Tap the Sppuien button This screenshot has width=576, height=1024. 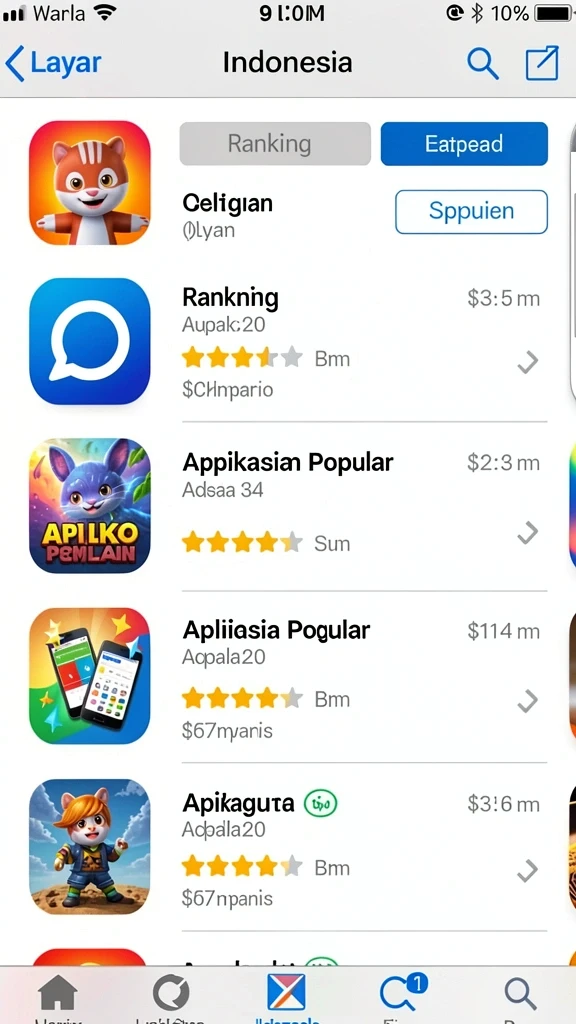click(472, 212)
